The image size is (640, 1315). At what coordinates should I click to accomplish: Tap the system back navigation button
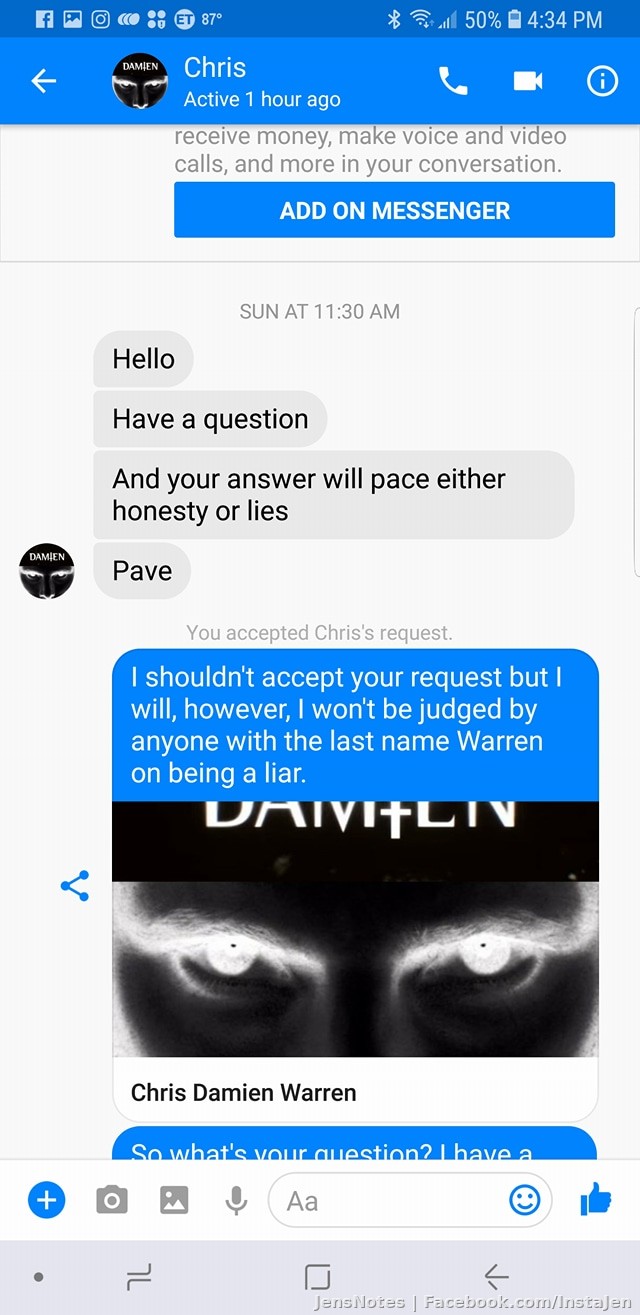tap(496, 1276)
